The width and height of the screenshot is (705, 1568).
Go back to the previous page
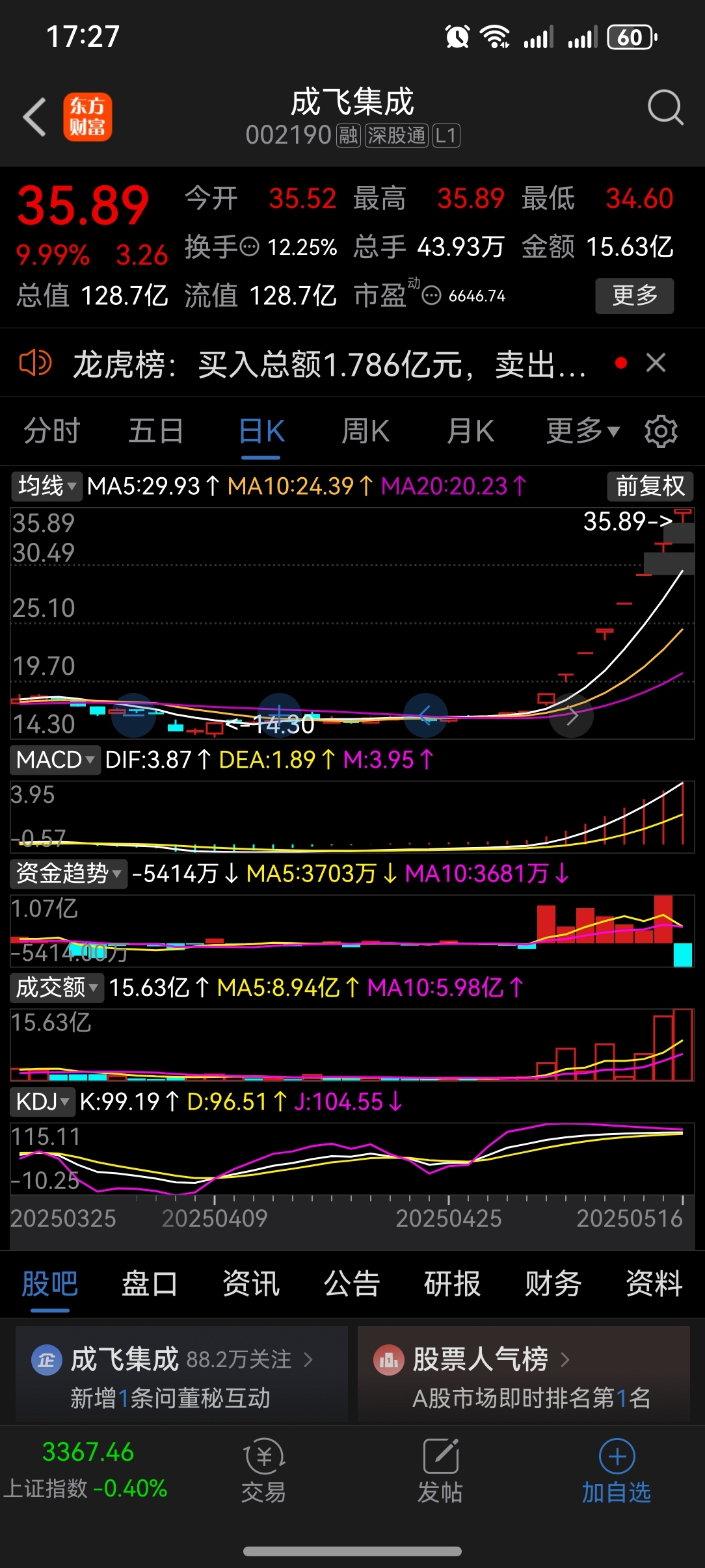tap(35, 118)
